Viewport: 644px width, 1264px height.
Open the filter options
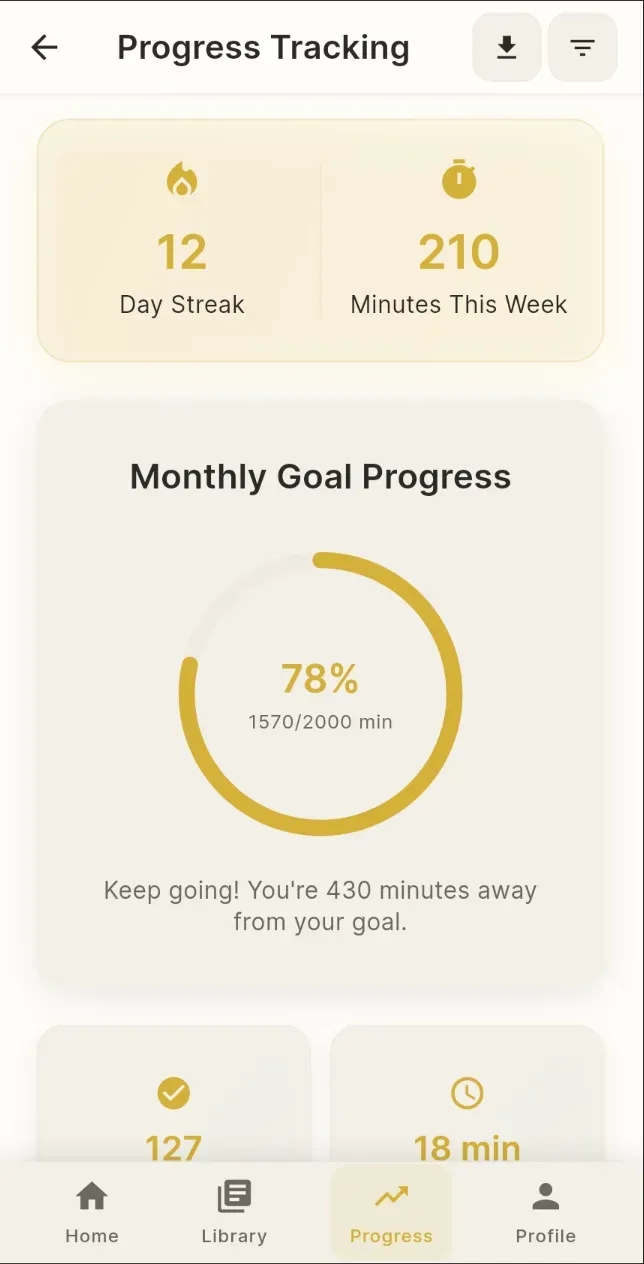click(582, 47)
